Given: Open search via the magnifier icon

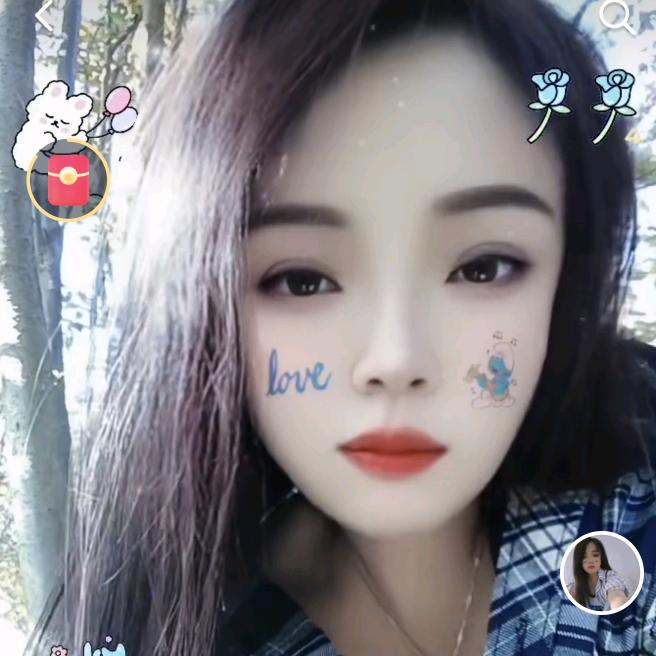Looking at the screenshot, I should pos(616,16).
